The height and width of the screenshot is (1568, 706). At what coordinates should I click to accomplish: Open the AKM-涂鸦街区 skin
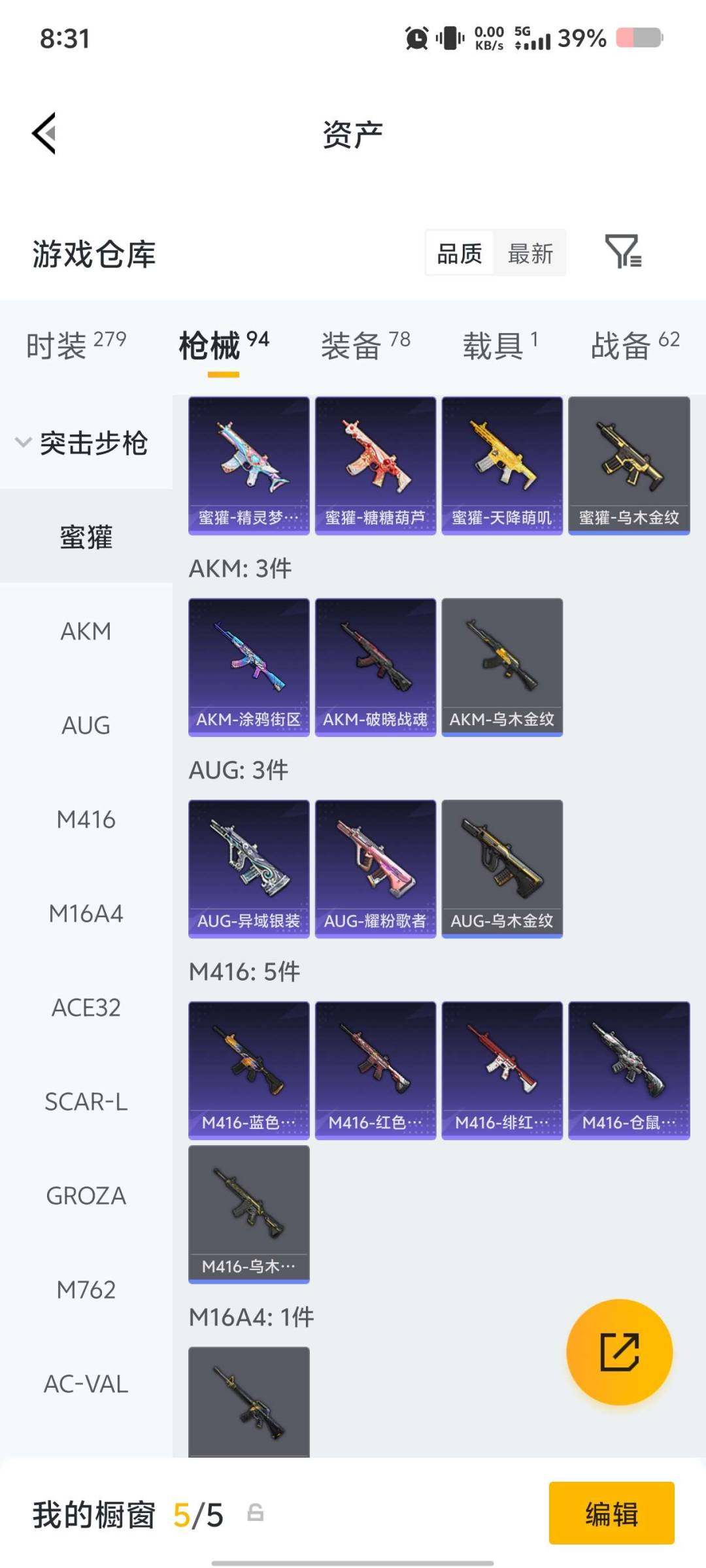tap(248, 667)
